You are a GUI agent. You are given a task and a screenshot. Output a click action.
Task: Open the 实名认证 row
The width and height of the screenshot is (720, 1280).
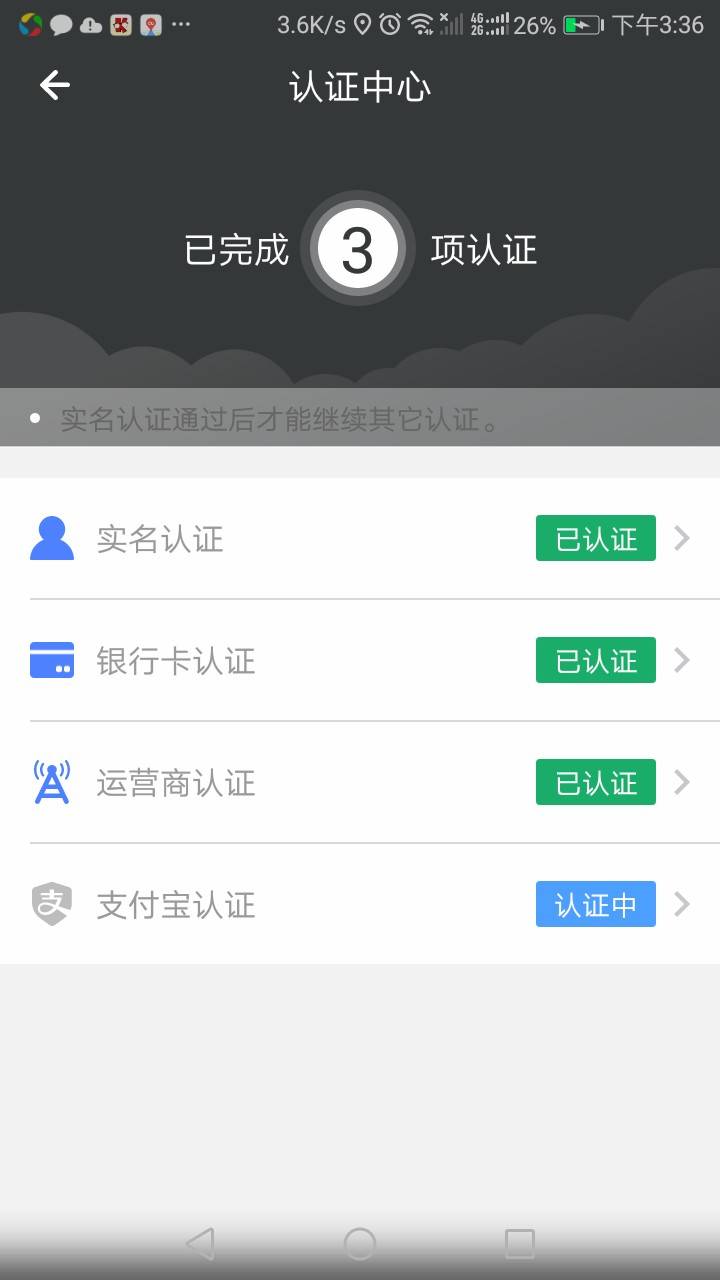pyautogui.click(x=360, y=539)
